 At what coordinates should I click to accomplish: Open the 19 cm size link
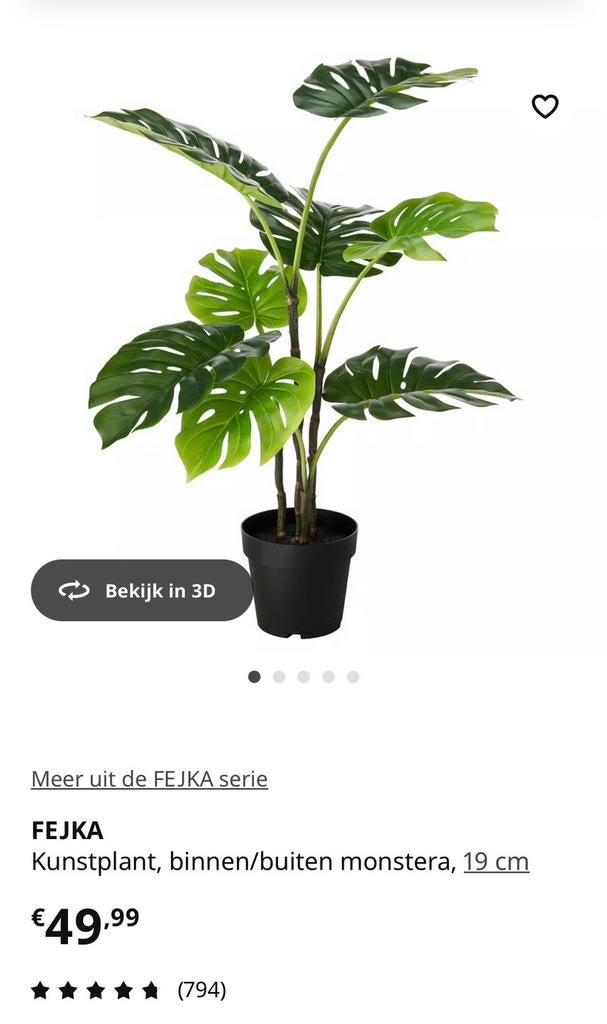(496, 861)
